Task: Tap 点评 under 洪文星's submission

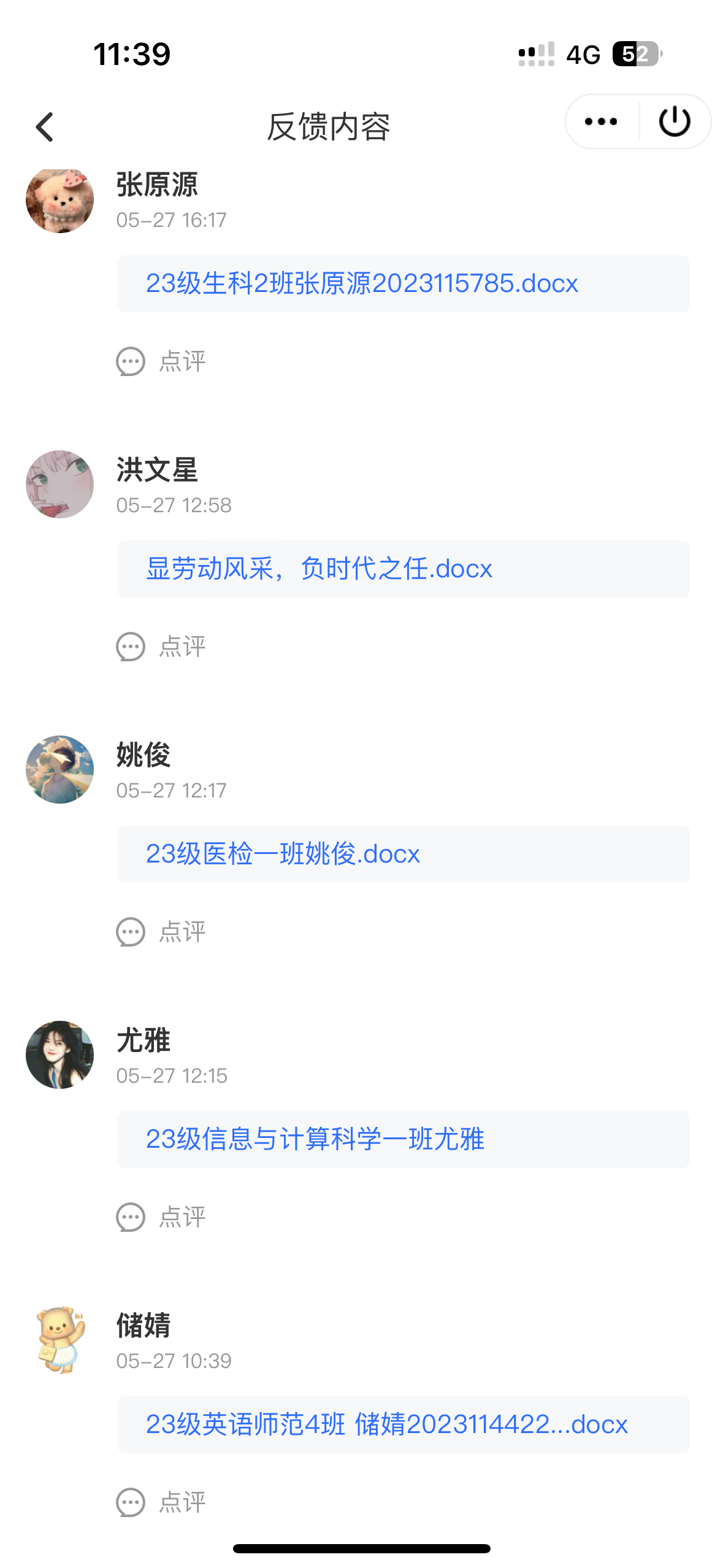Action: tap(161, 647)
